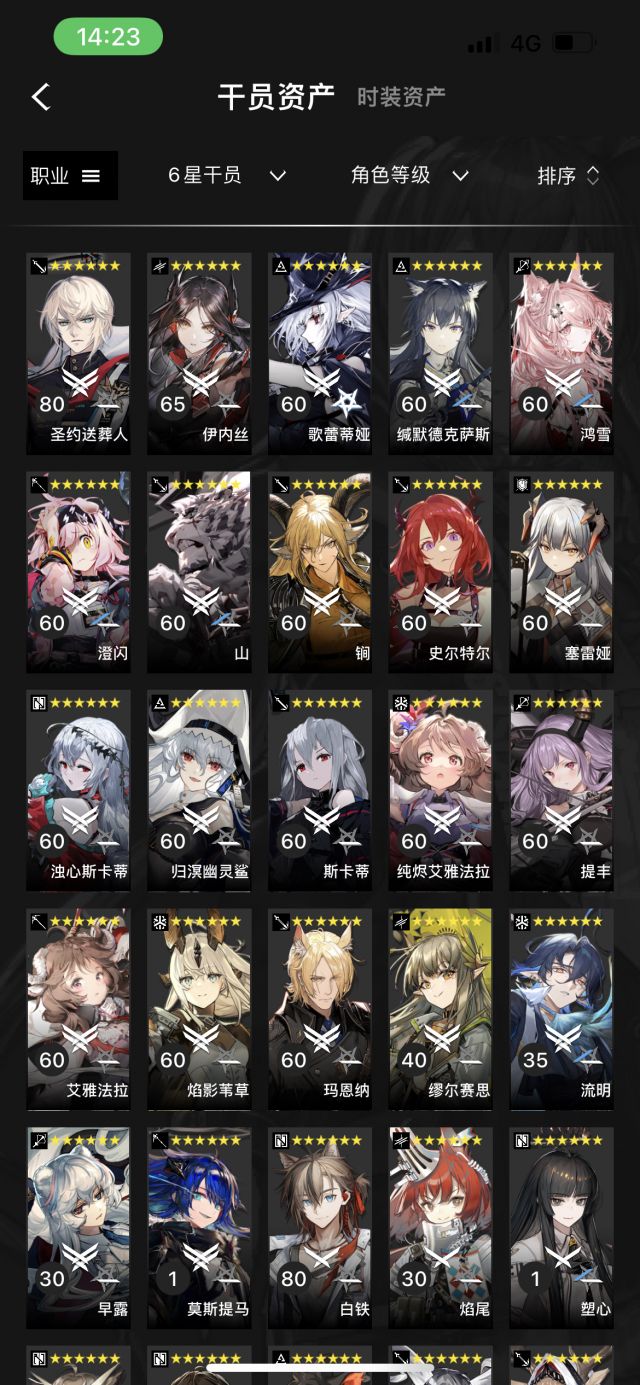The image size is (640, 1385).
Task: Expand the 角色等级 level dropdown
Action: [410, 176]
